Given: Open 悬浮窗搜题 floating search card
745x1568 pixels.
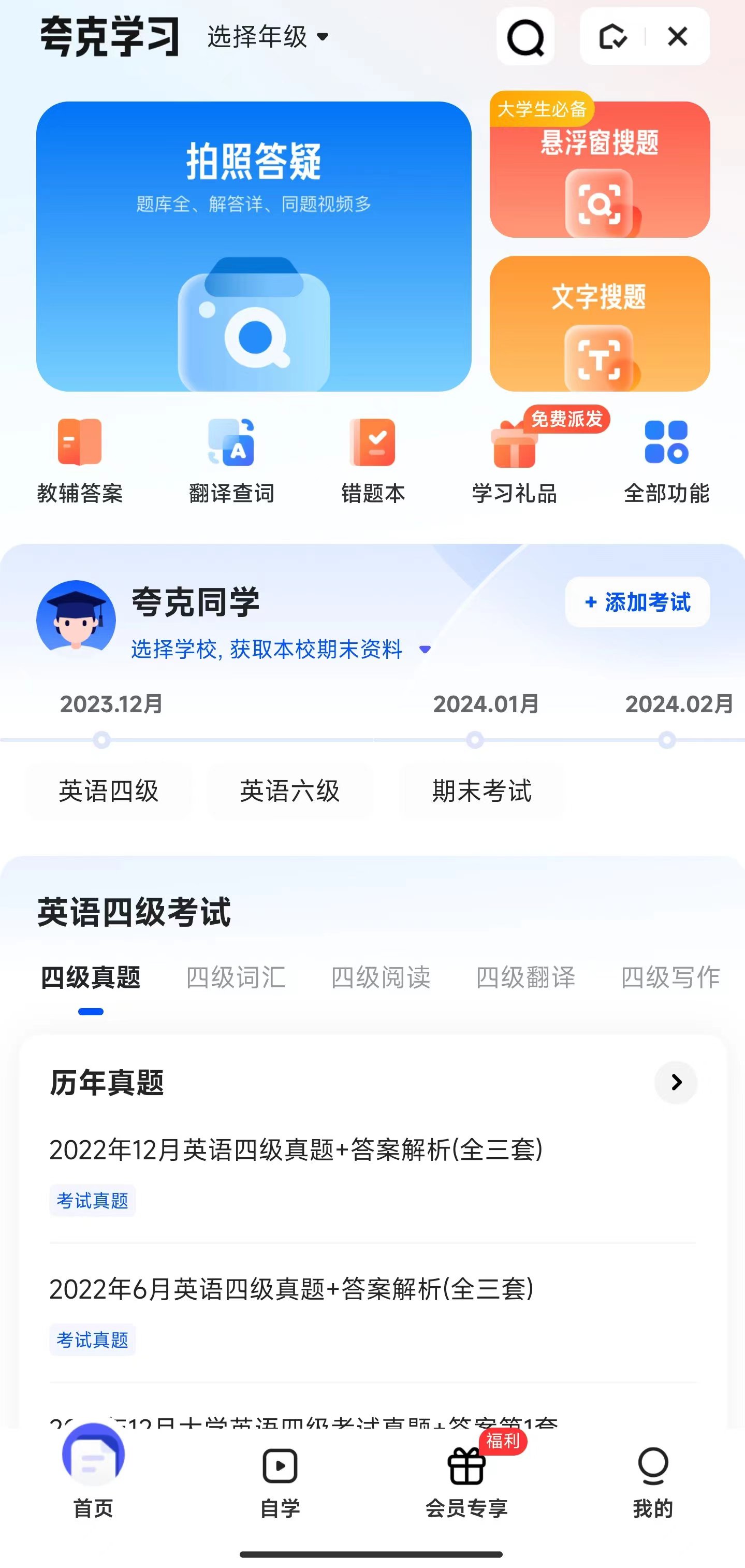Looking at the screenshot, I should [600, 170].
